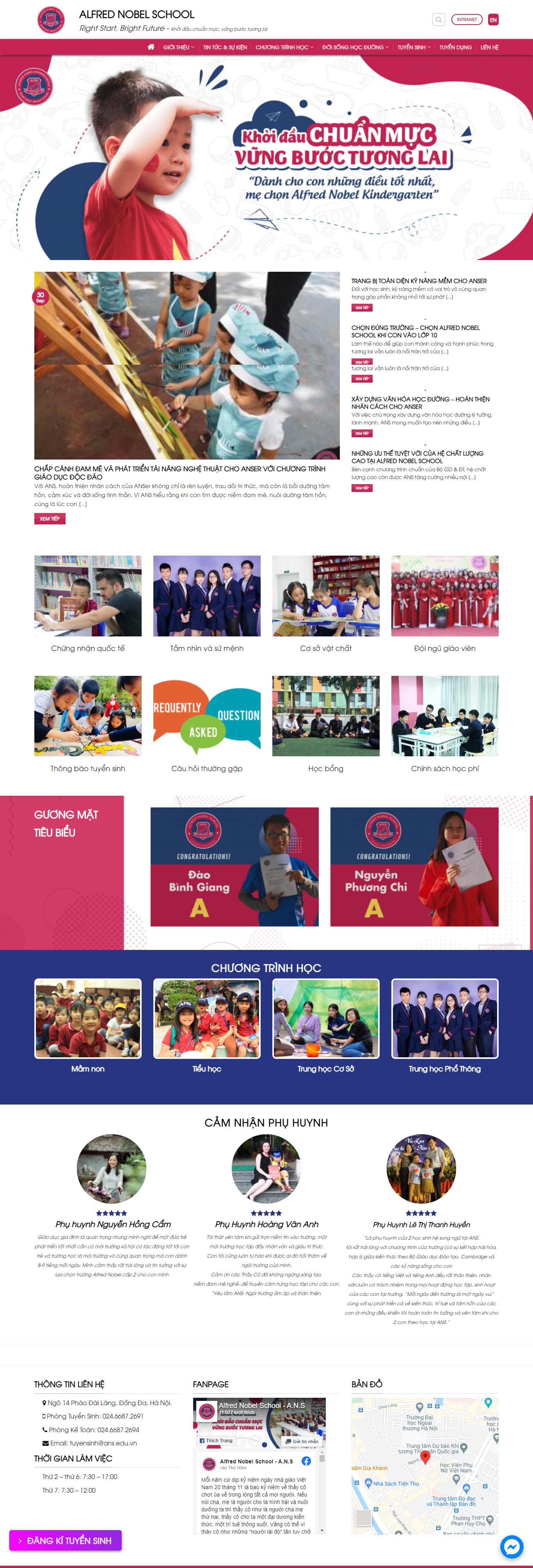Open Đào Bình Giang's congratulations card
This screenshot has height=1568, width=533.
coord(234,866)
